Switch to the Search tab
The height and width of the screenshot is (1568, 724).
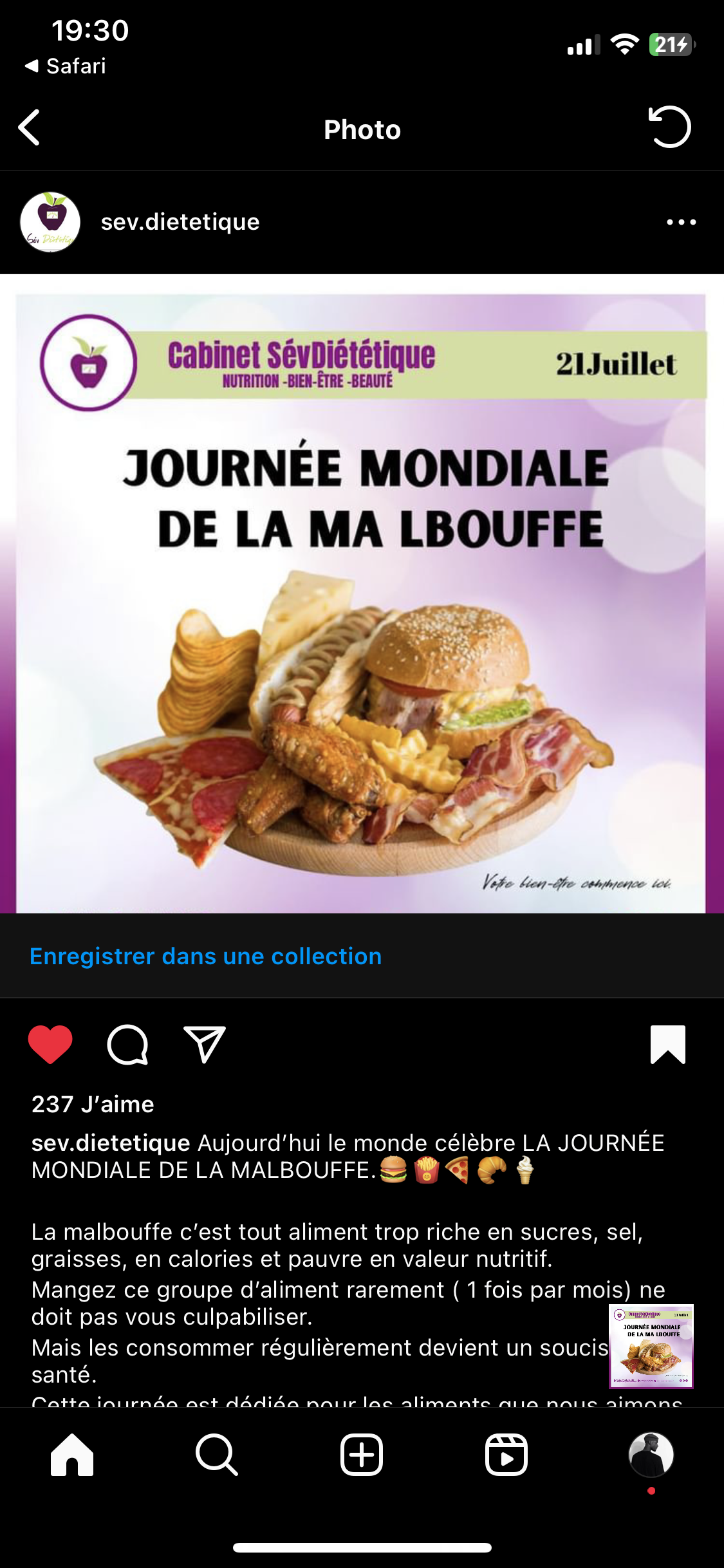pyautogui.click(x=217, y=1455)
